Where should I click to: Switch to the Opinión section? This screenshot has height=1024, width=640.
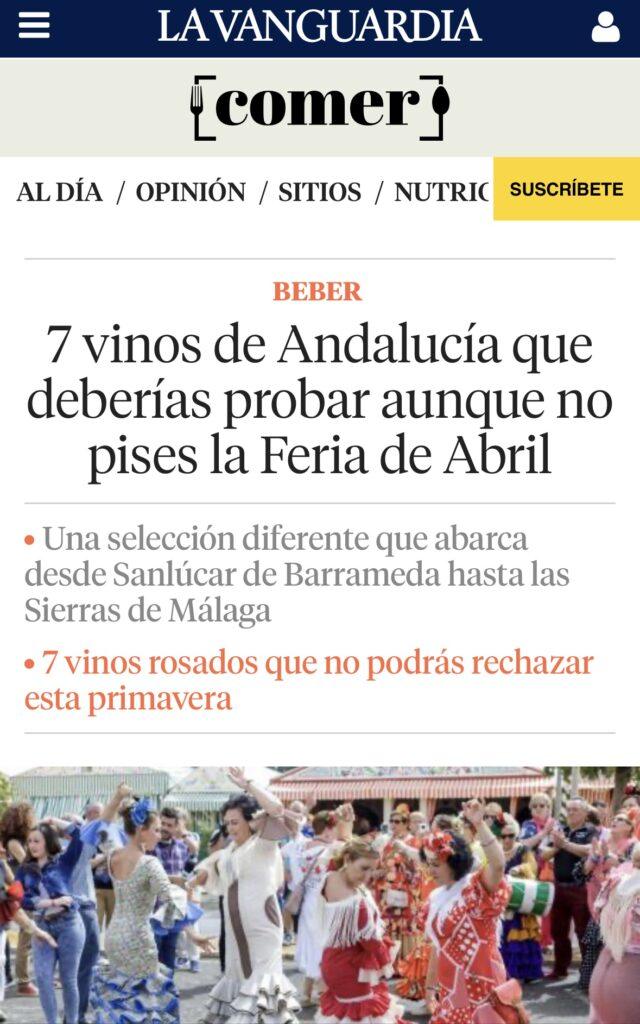[190, 192]
